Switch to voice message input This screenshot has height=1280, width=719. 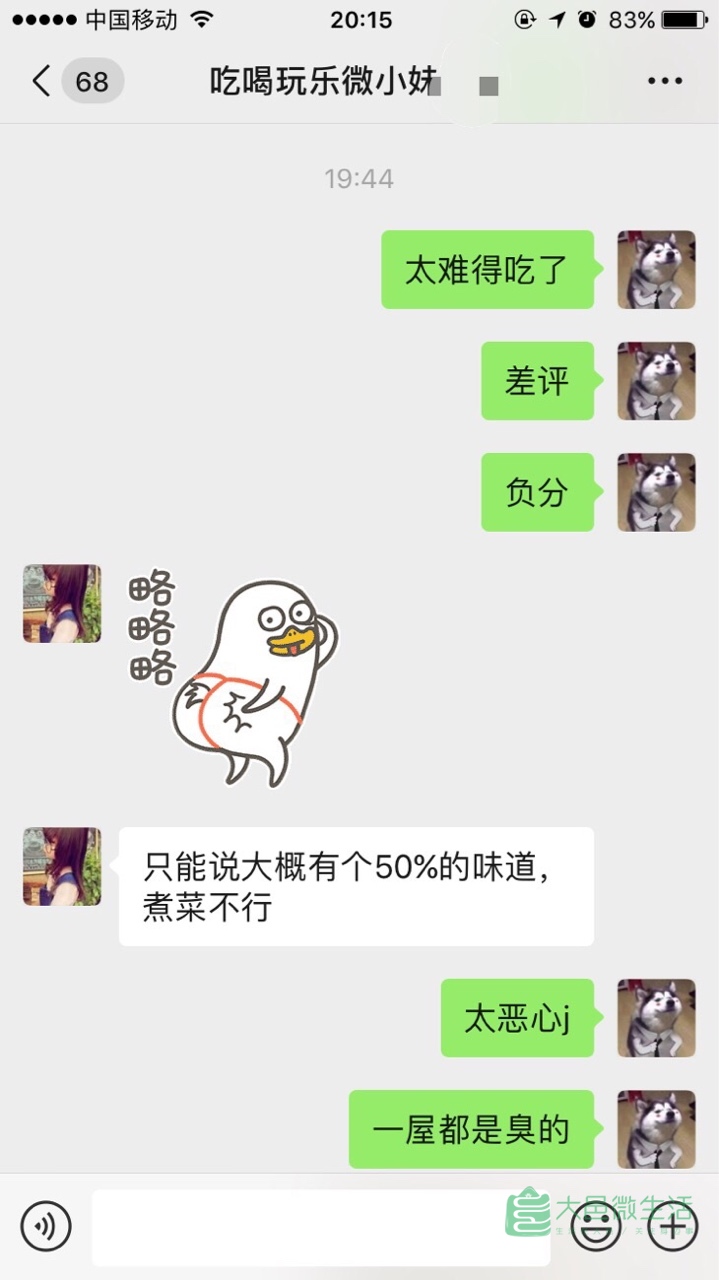click(x=46, y=1225)
